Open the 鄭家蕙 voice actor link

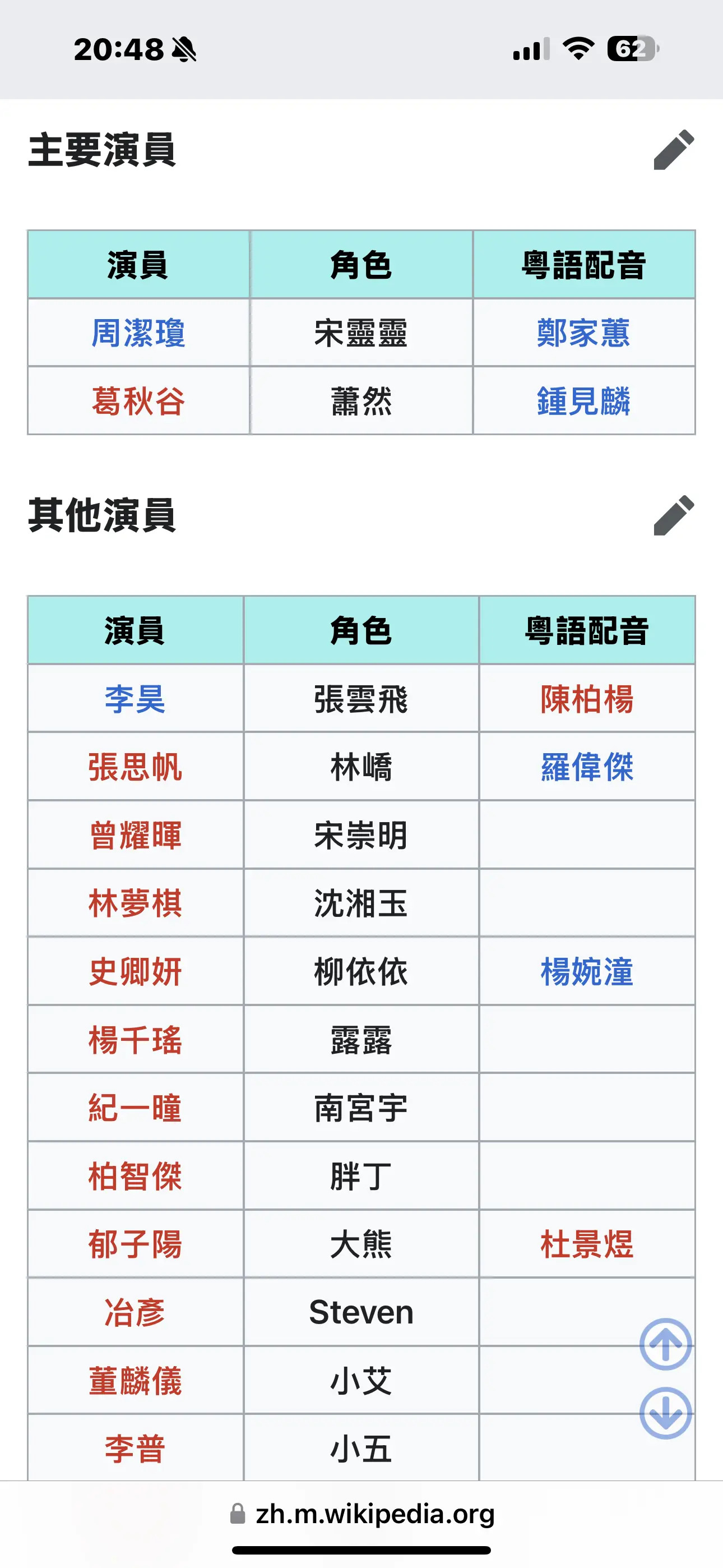(x=583, y=333)
